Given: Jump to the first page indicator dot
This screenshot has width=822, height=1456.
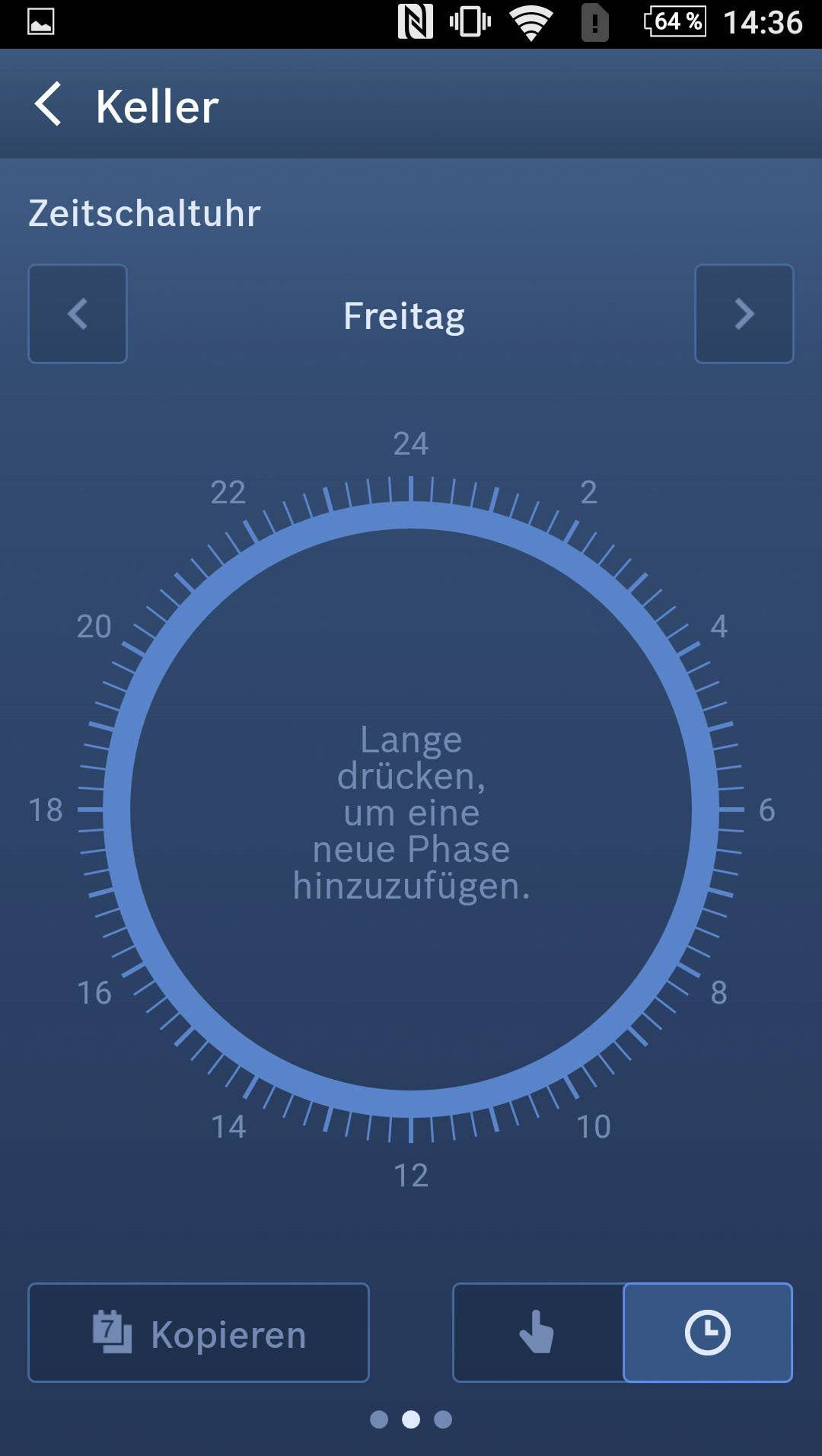Looking at the screenshot, I should pyautogui.click(x=379, y=1419).
